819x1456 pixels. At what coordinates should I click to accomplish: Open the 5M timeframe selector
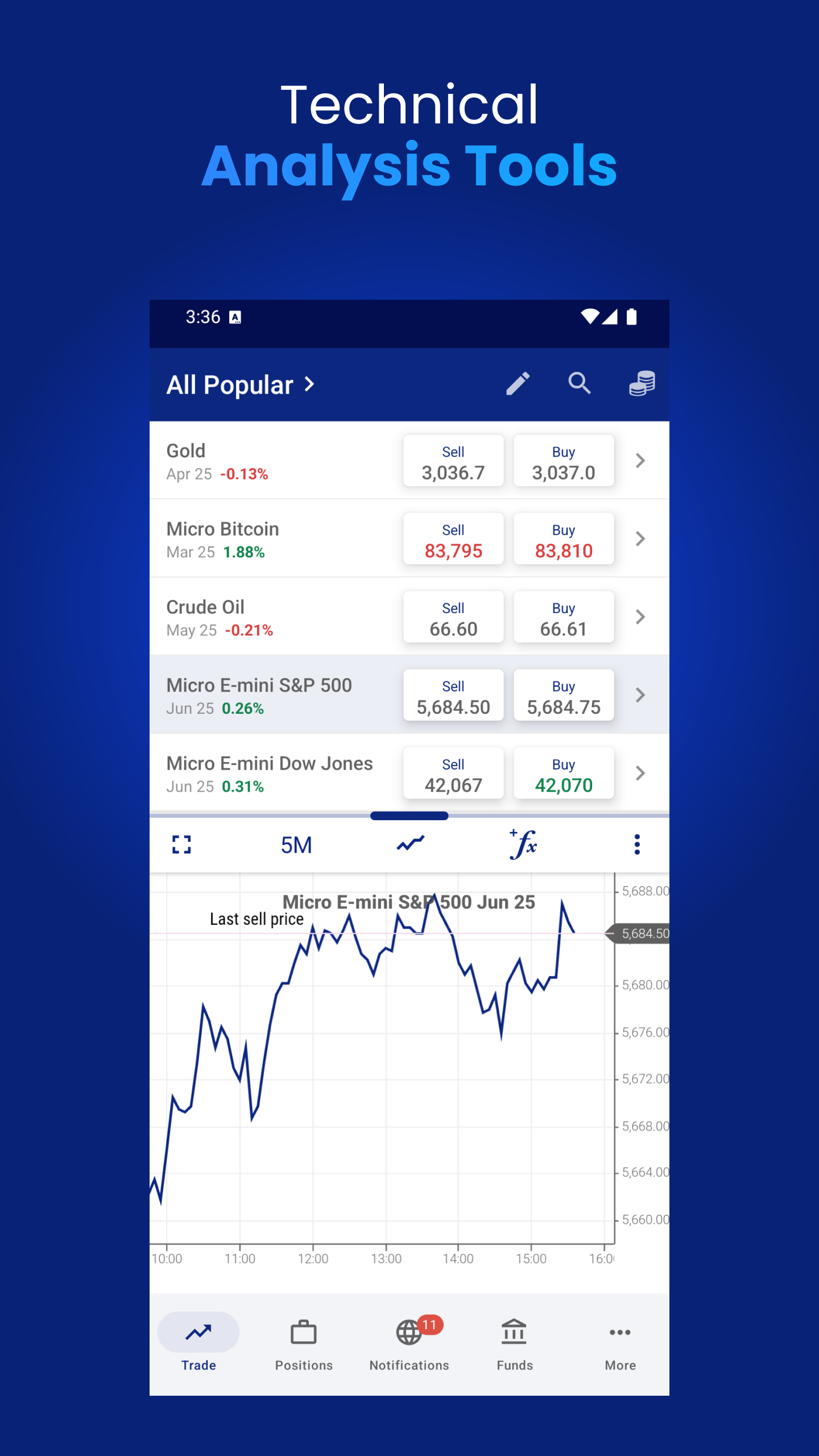coord(297,845)
